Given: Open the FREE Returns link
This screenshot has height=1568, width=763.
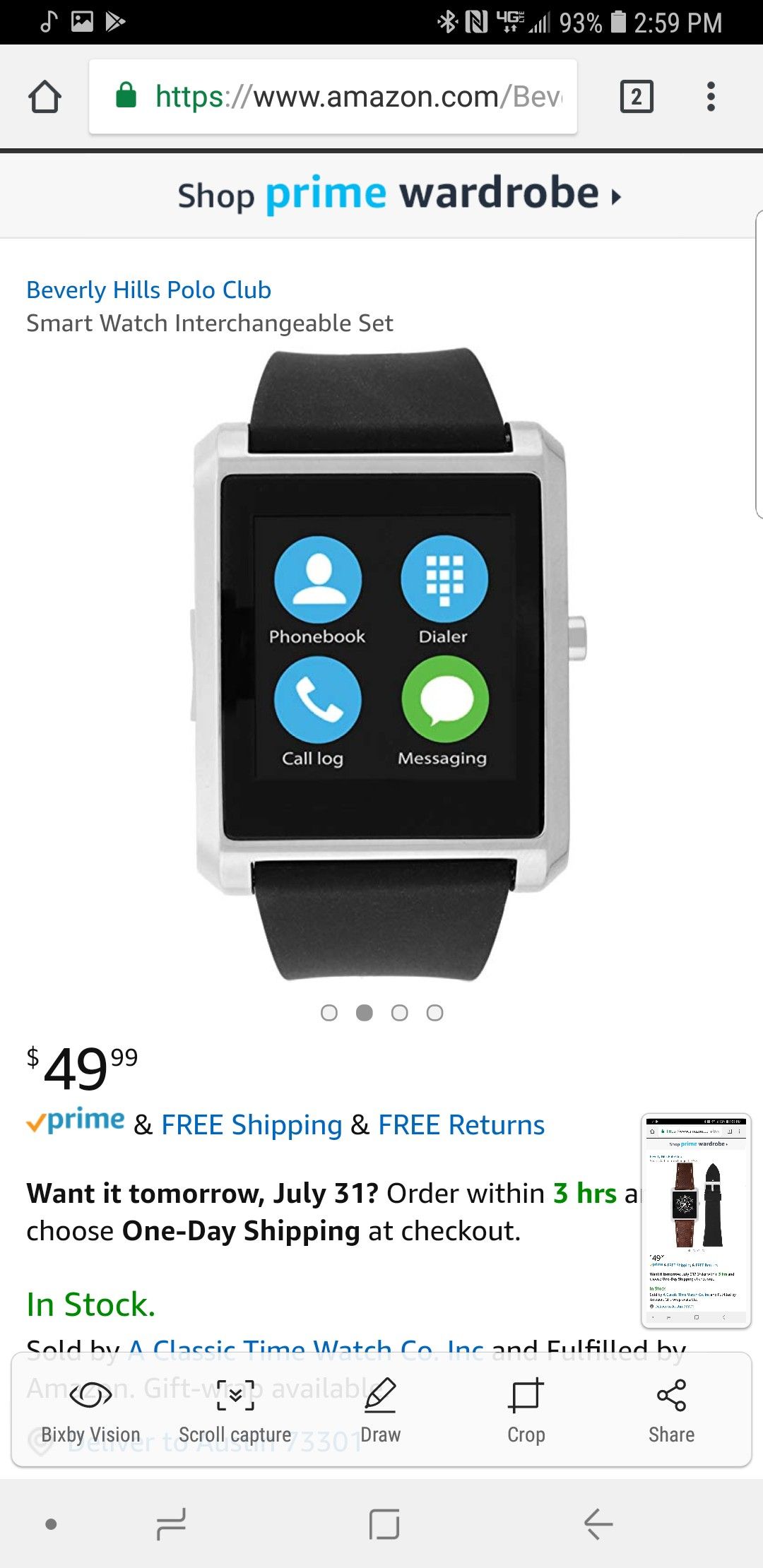Looking at the screenshot, I should tap(461, 1124).
